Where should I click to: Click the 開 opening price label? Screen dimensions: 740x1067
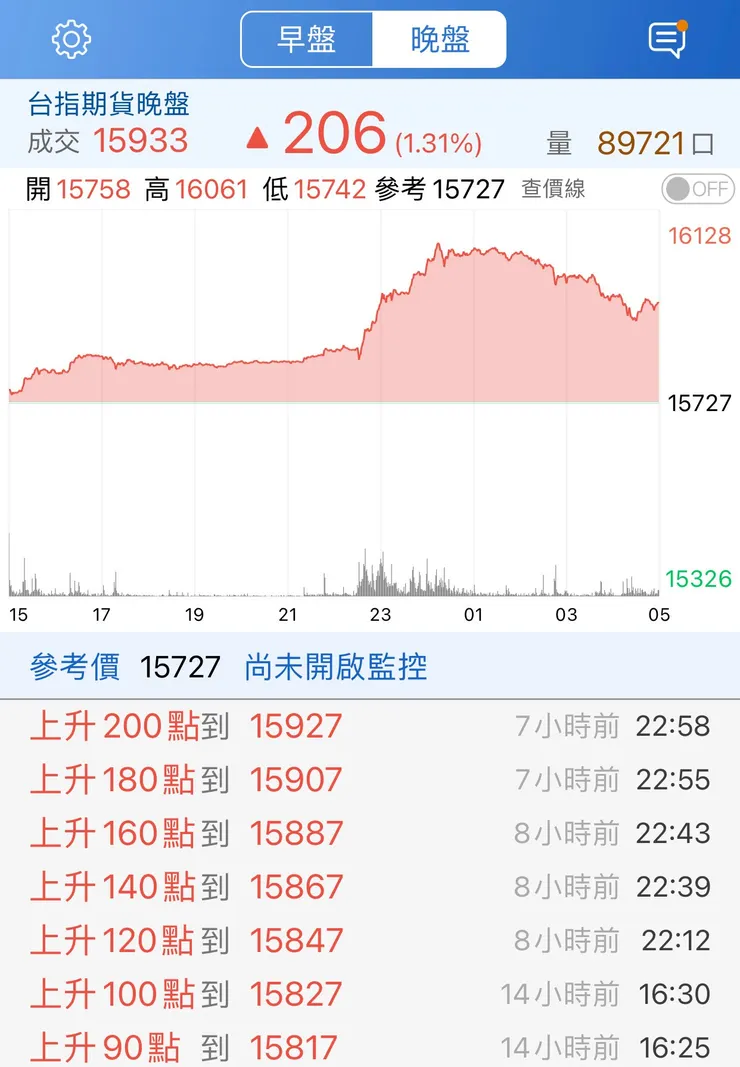point(40,189)
